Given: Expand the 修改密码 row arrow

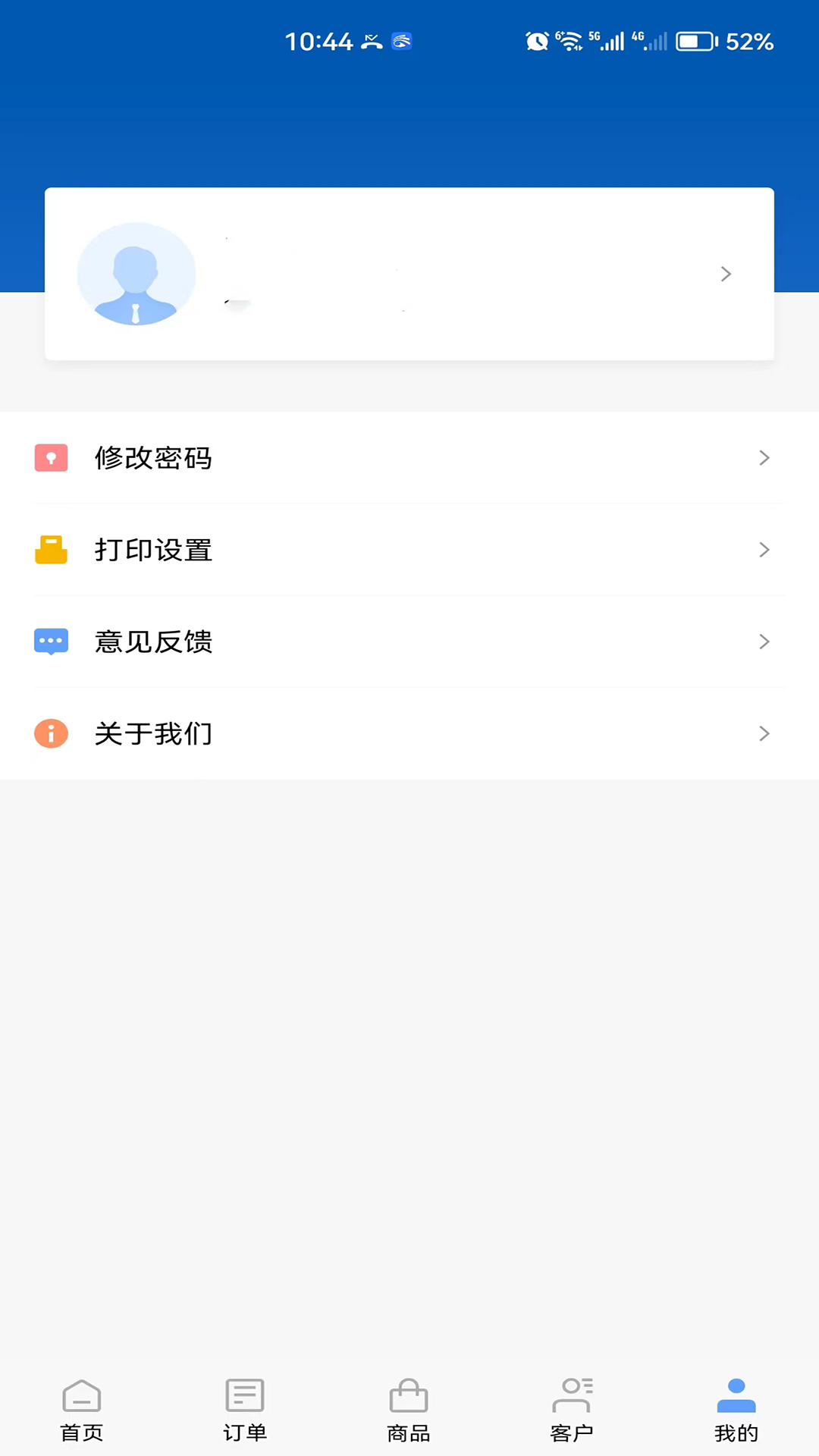Looking at the screenshot, I should pos(764,458).
